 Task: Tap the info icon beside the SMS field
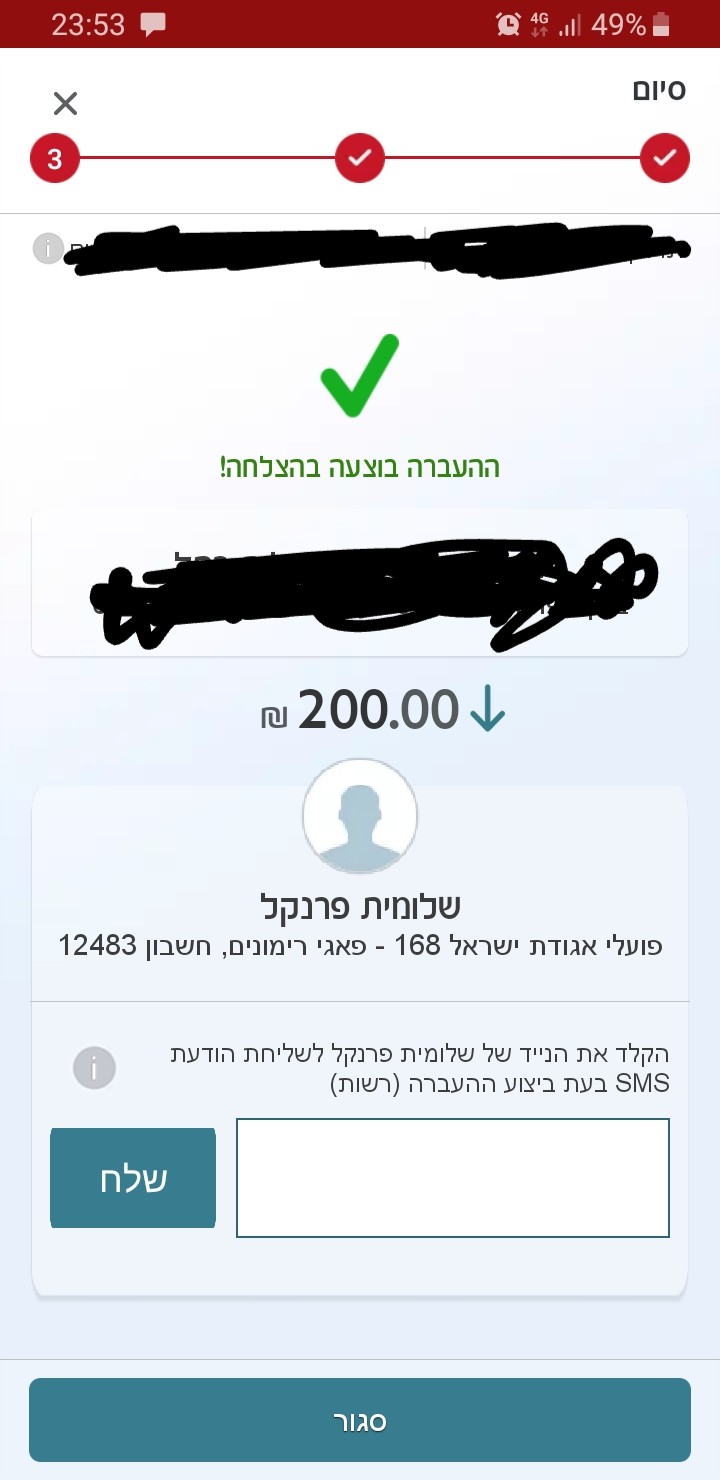(94, 1067)
